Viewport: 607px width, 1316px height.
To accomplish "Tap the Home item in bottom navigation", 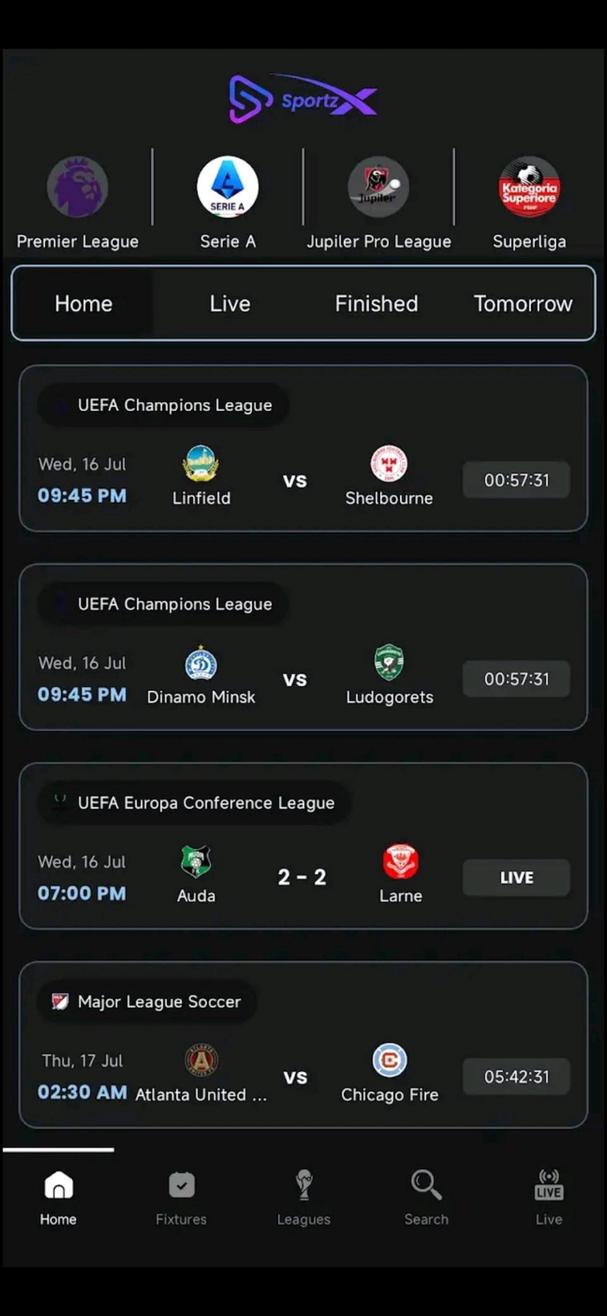I will coord(58,1198).
